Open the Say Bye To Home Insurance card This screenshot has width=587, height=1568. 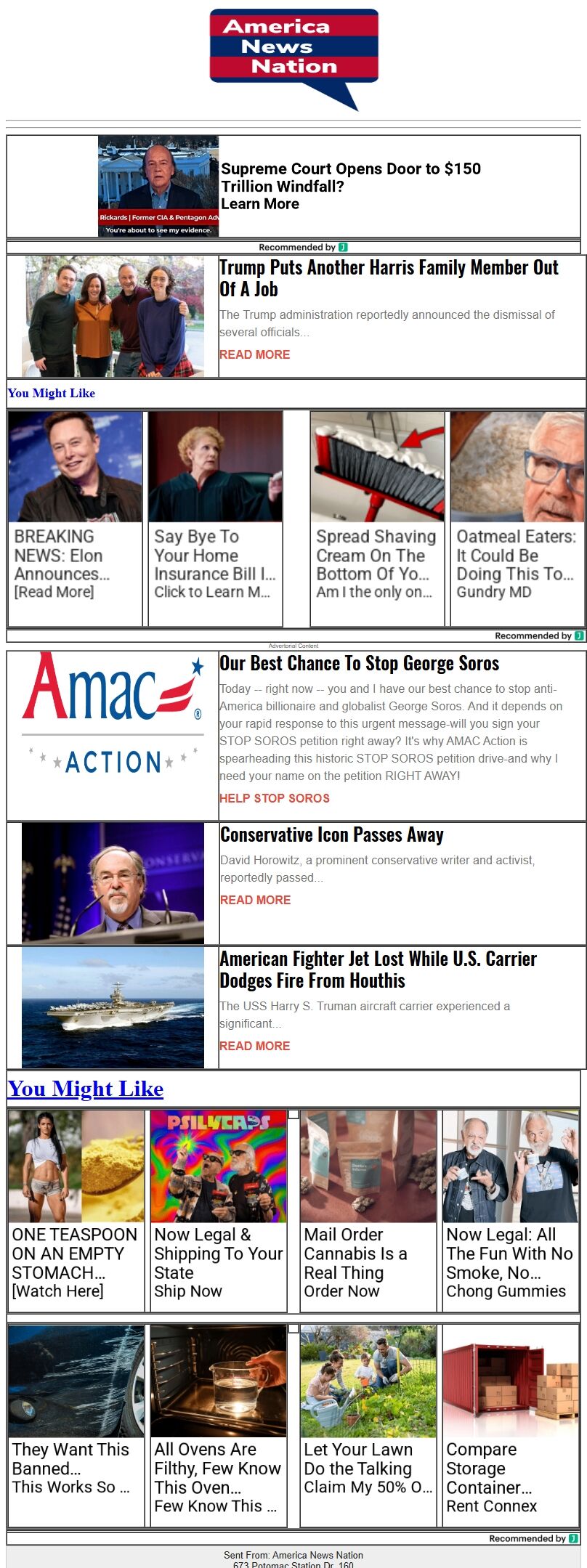click(x=215, y=517)
